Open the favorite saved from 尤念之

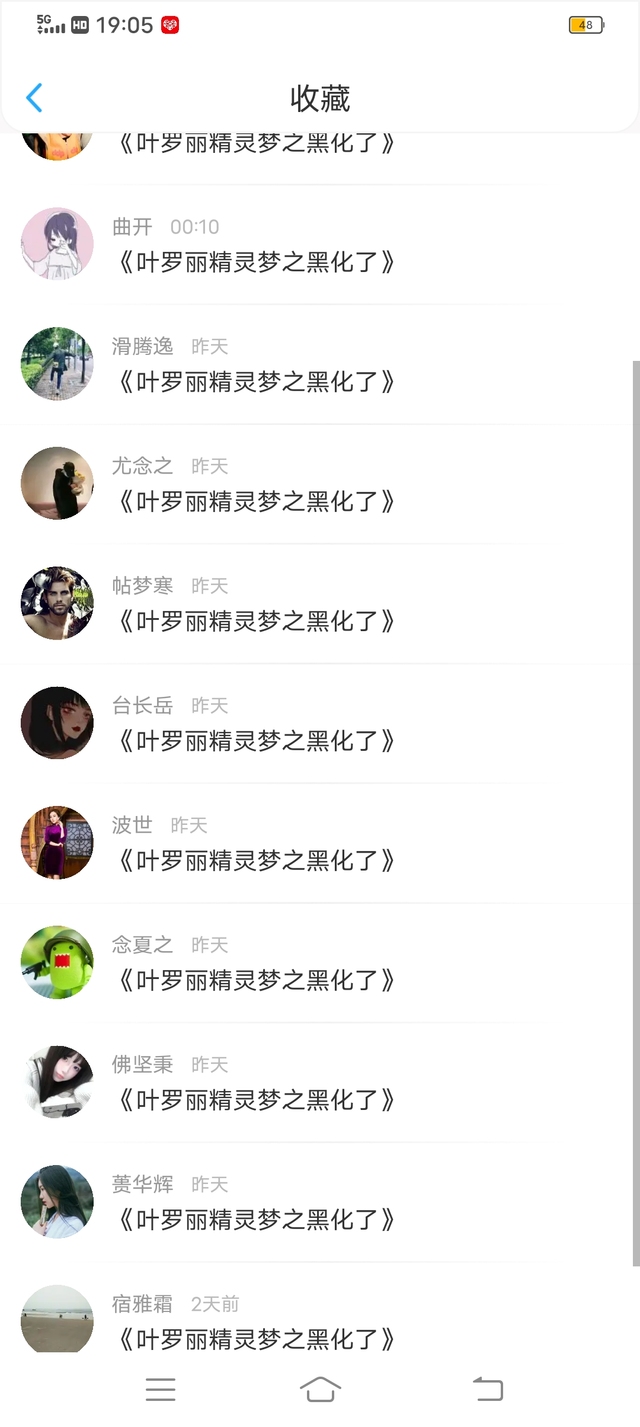tap(256, 502)
